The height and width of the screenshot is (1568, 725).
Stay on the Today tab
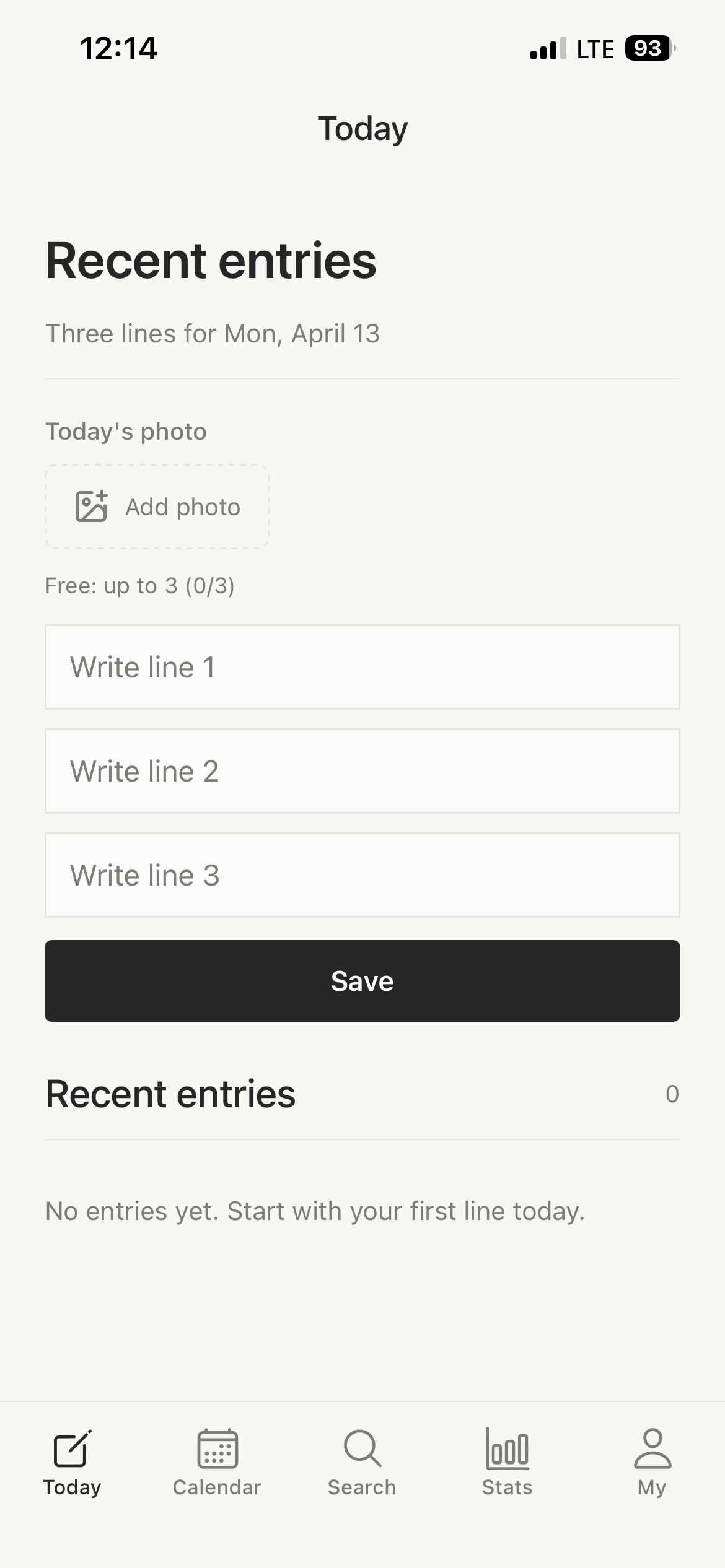(72, 1461)
